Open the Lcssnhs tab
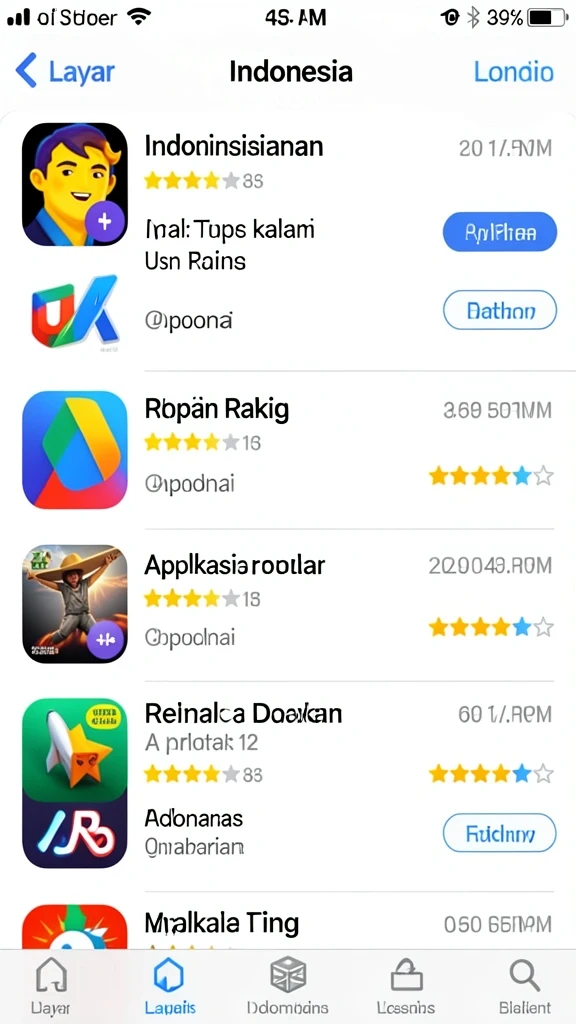The image size is (576, 1024). point(406,987)
